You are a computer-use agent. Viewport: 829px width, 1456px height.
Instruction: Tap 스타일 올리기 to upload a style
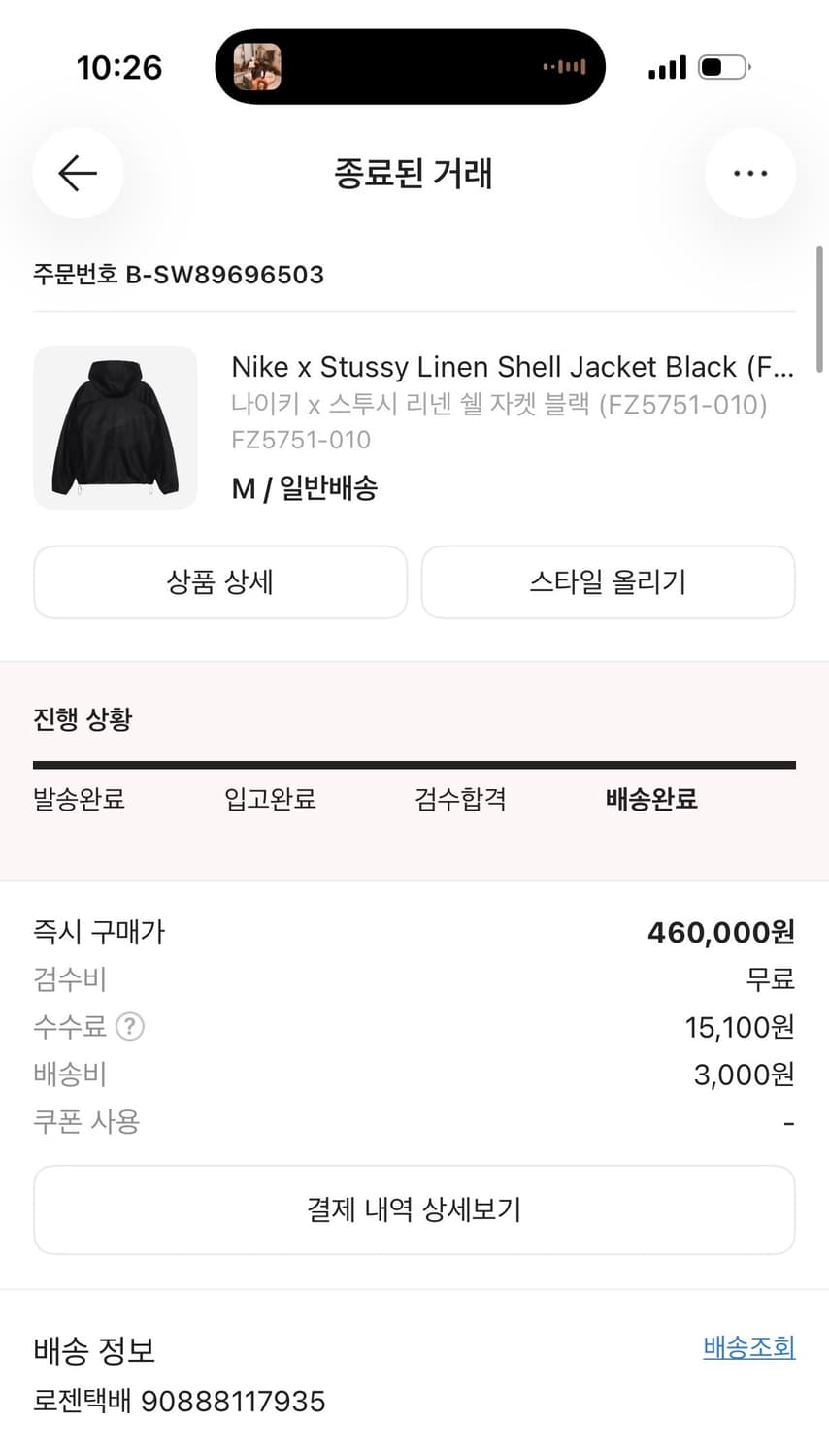pyautogui.click(x=608, y=581)
